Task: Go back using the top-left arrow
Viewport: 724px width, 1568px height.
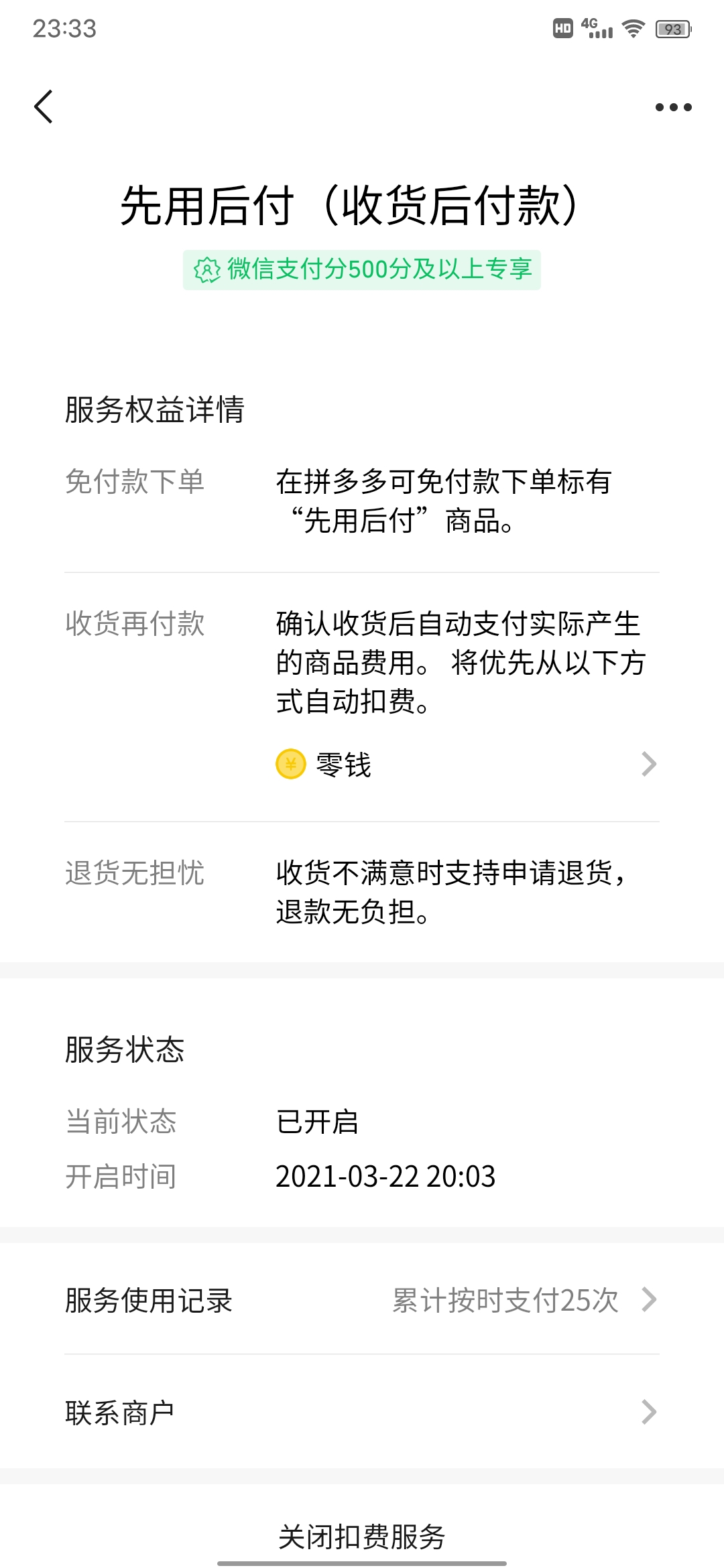Action: coord(44,107)
